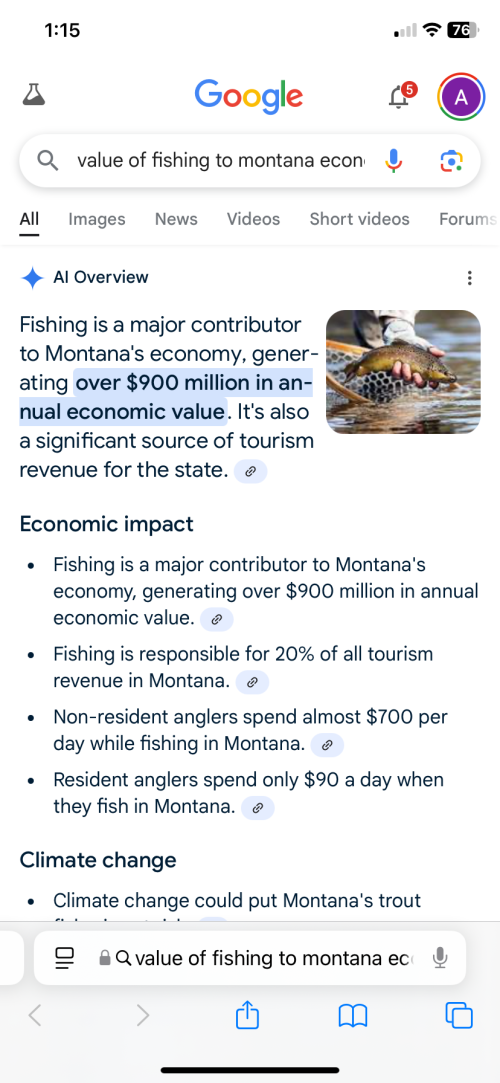Switch to the Short videos tab
500x1083 pixels.
[359, 219]
